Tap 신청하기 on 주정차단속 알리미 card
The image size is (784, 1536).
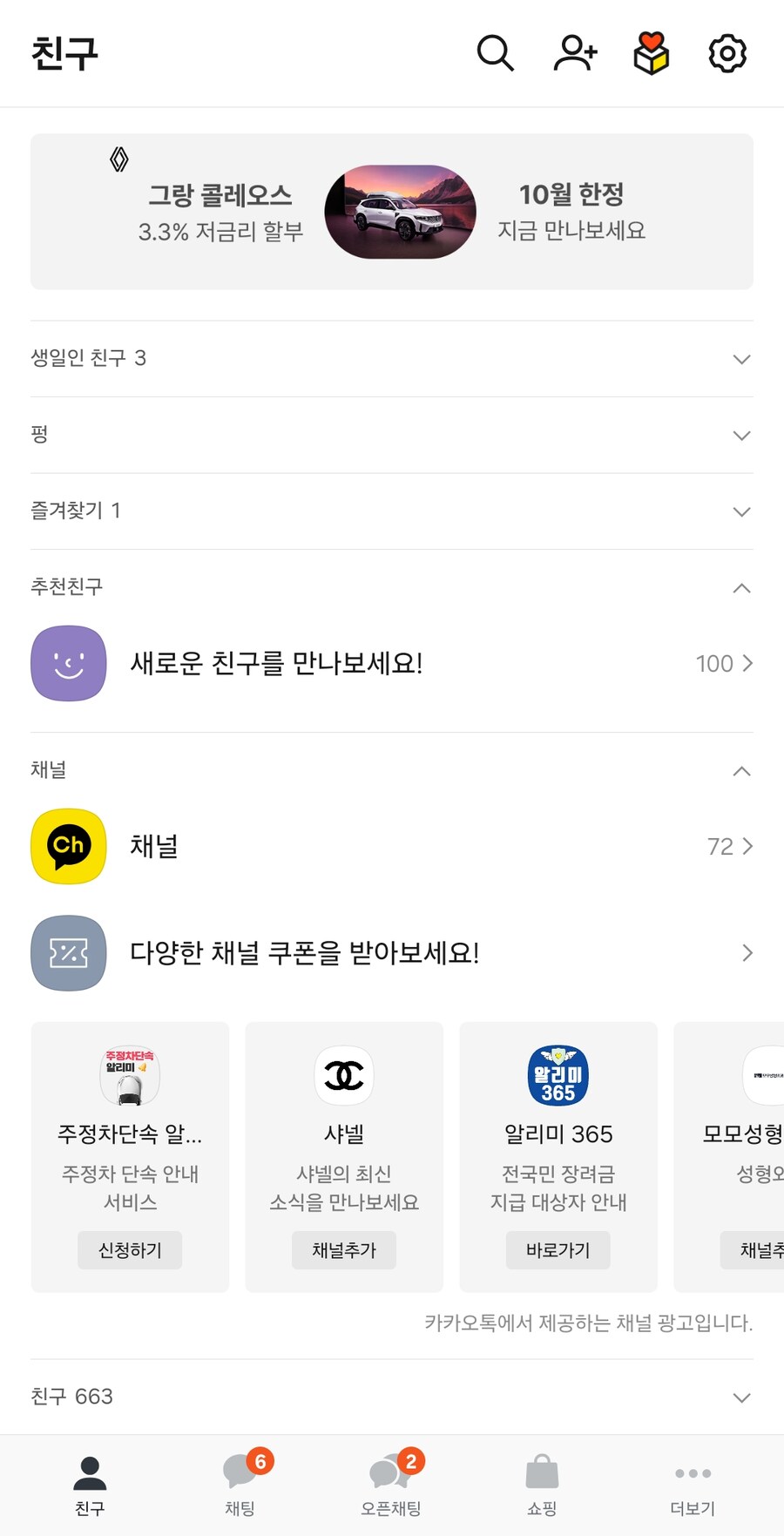click(x=130, y=1250)
